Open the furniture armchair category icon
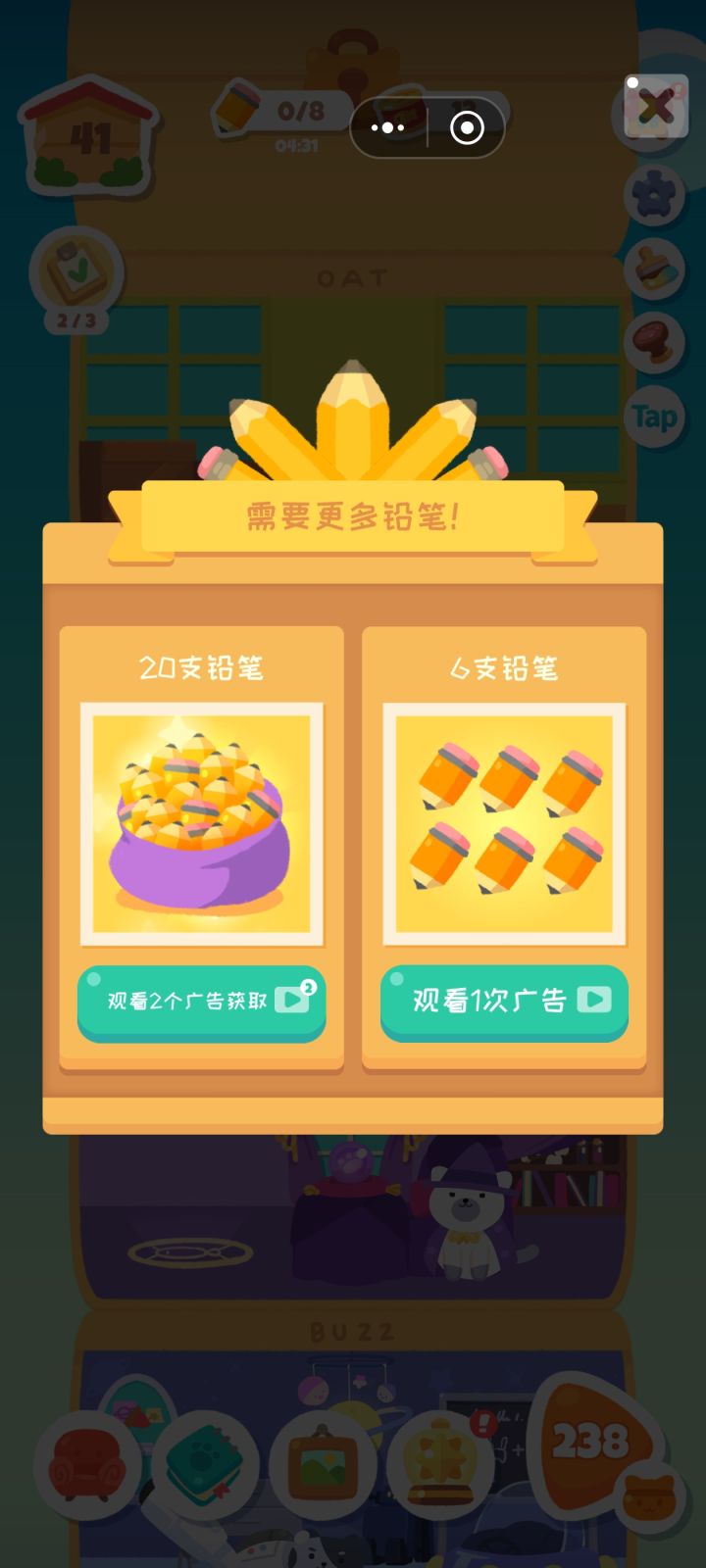Viewport: 706px width, 1568px height. tap(86, 1460)
